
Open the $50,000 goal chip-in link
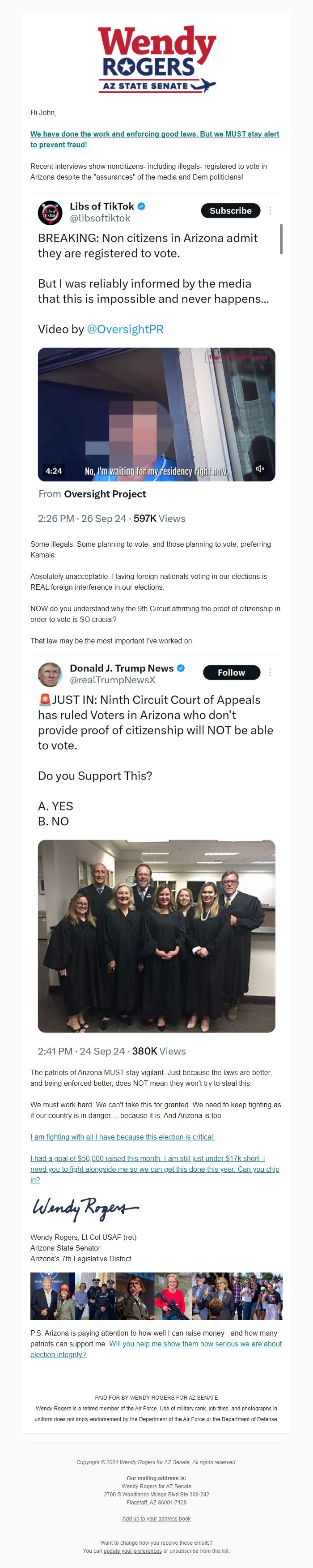(x=154, y=1170)
